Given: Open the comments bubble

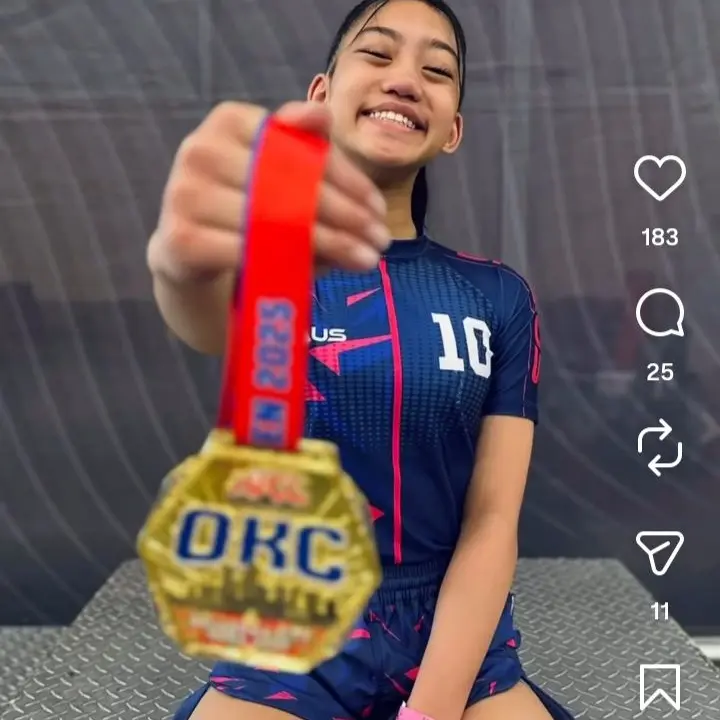Looking at the screenshot, I should click(x=660, y=314).
